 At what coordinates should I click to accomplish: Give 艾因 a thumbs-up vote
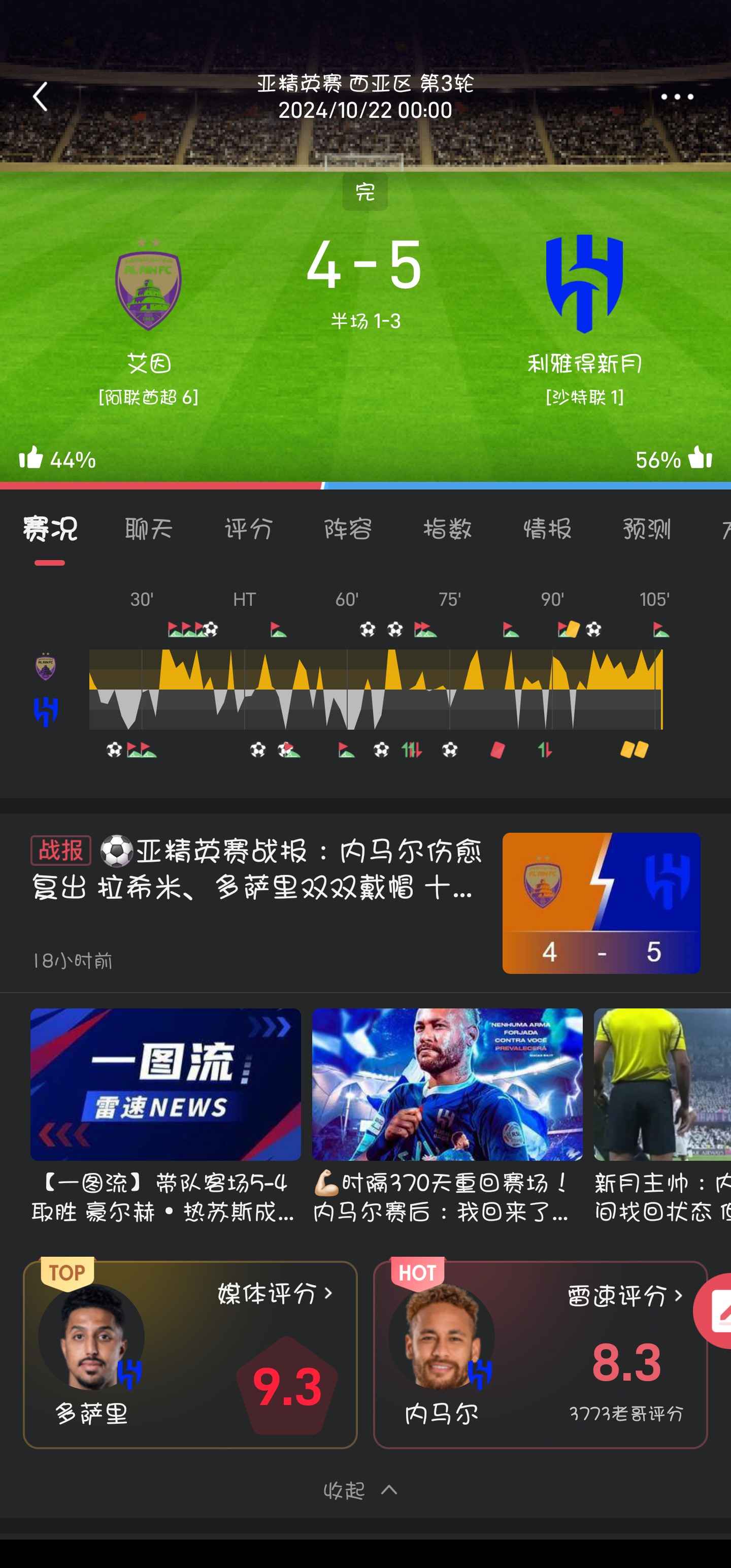coord(31,458)
